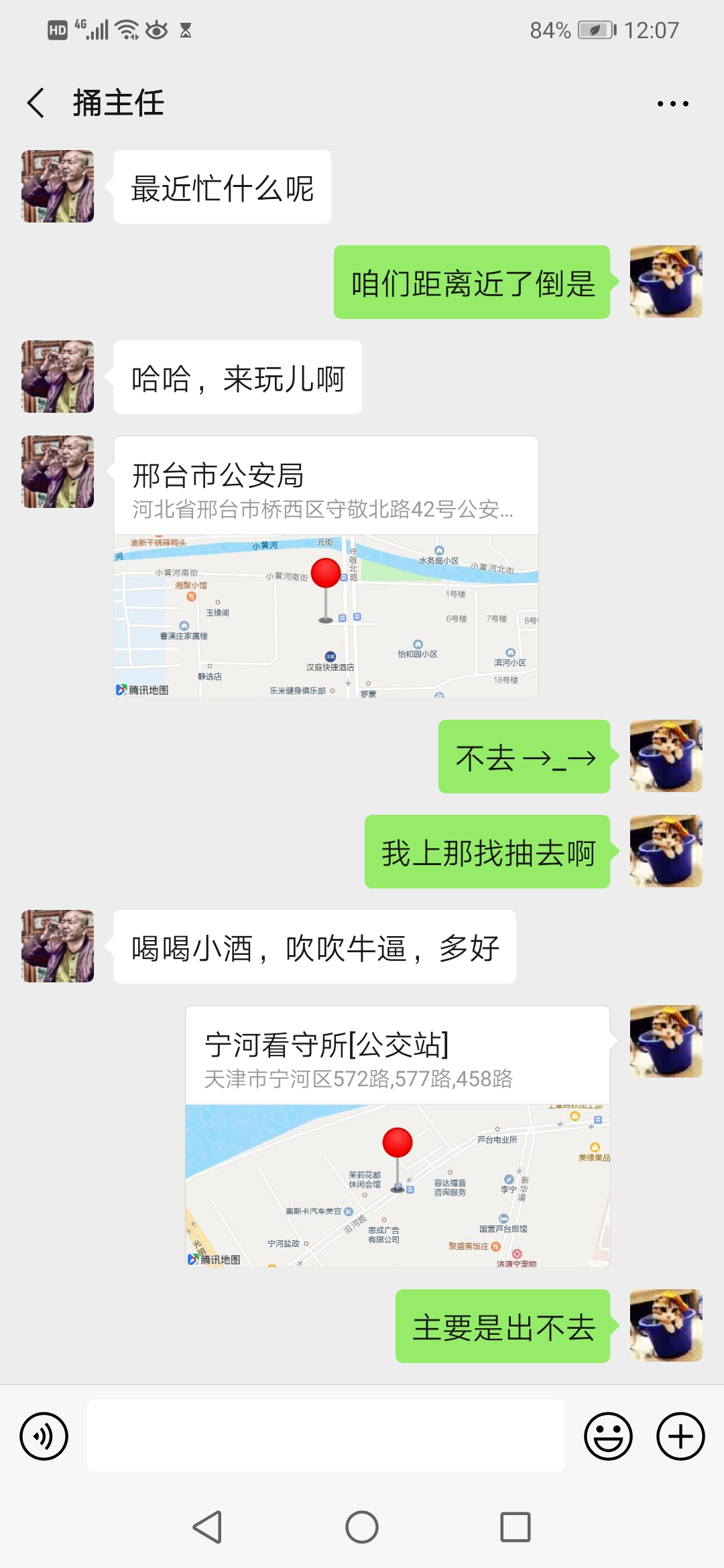Viewport: 724px width, 1568px height.
Task: Open the 宁河看守所[公交站] location card
Action: (x=397, y=1136)
